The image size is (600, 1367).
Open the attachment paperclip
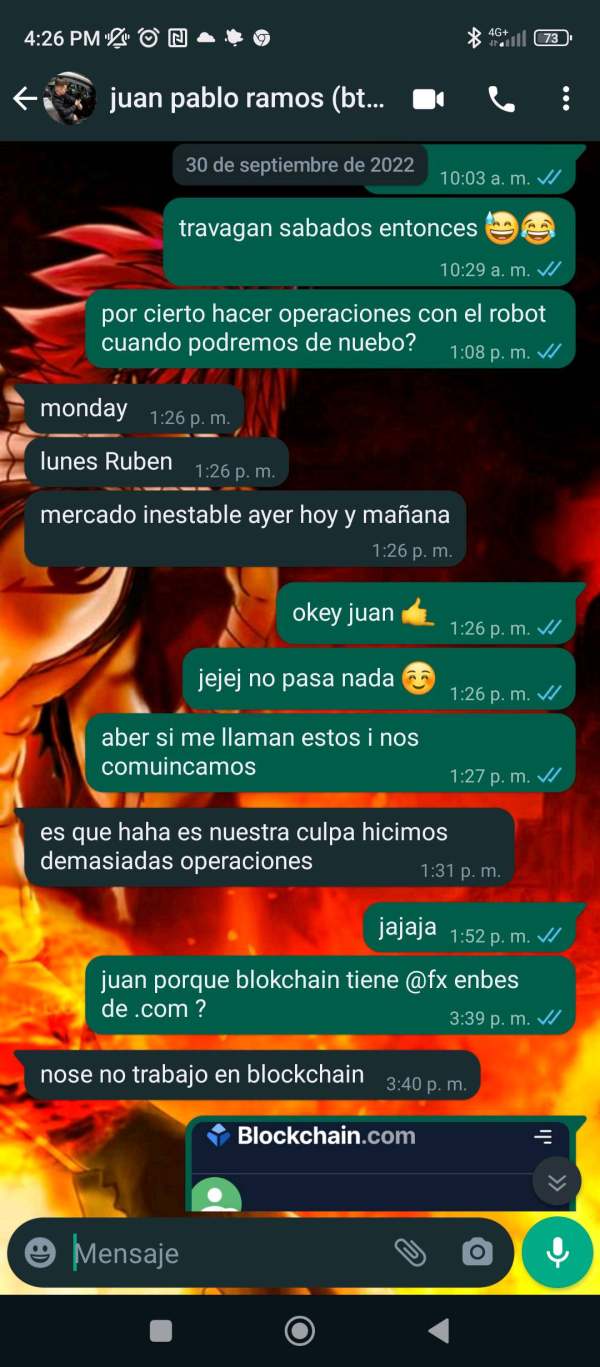click(410, 1252)
